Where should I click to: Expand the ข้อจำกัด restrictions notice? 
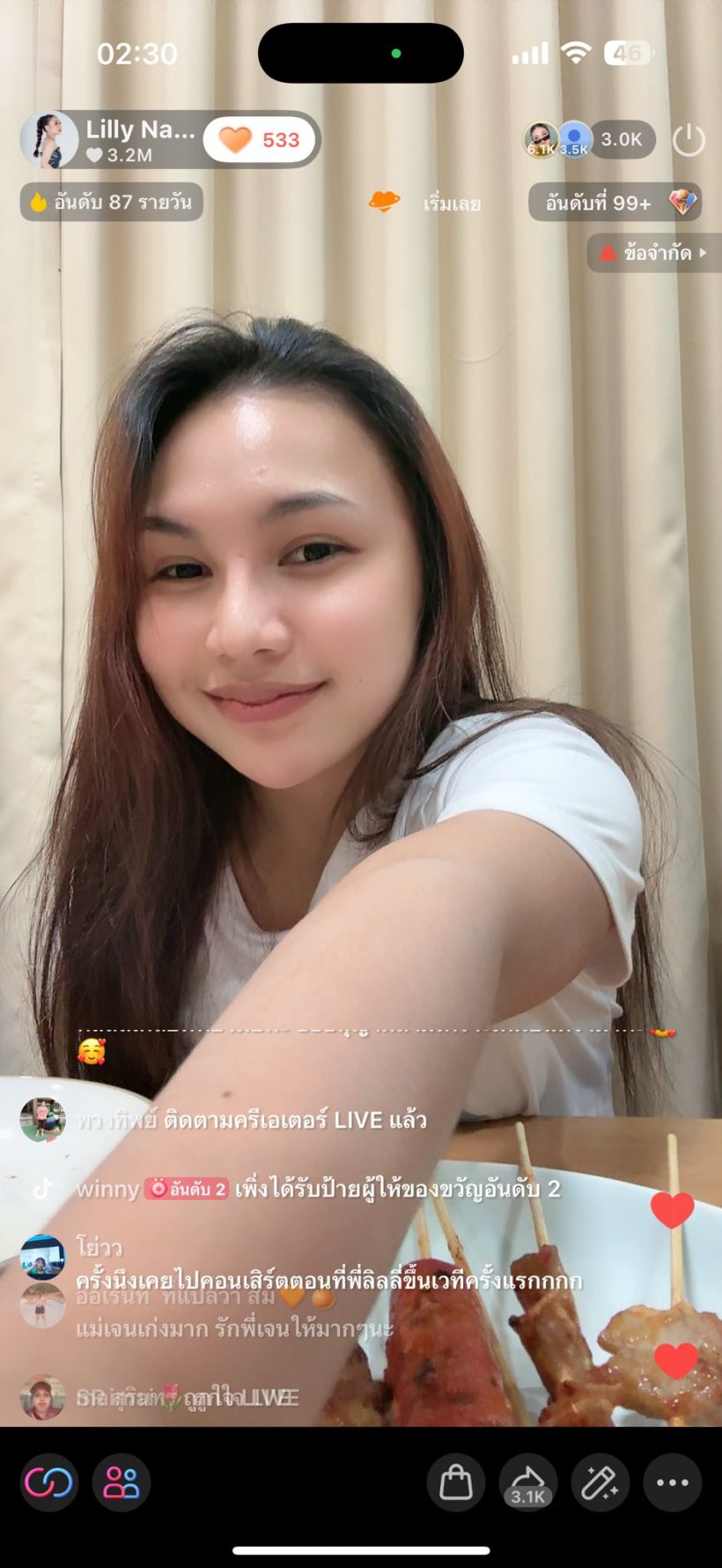pyautogui.click(x=654, y=253)
